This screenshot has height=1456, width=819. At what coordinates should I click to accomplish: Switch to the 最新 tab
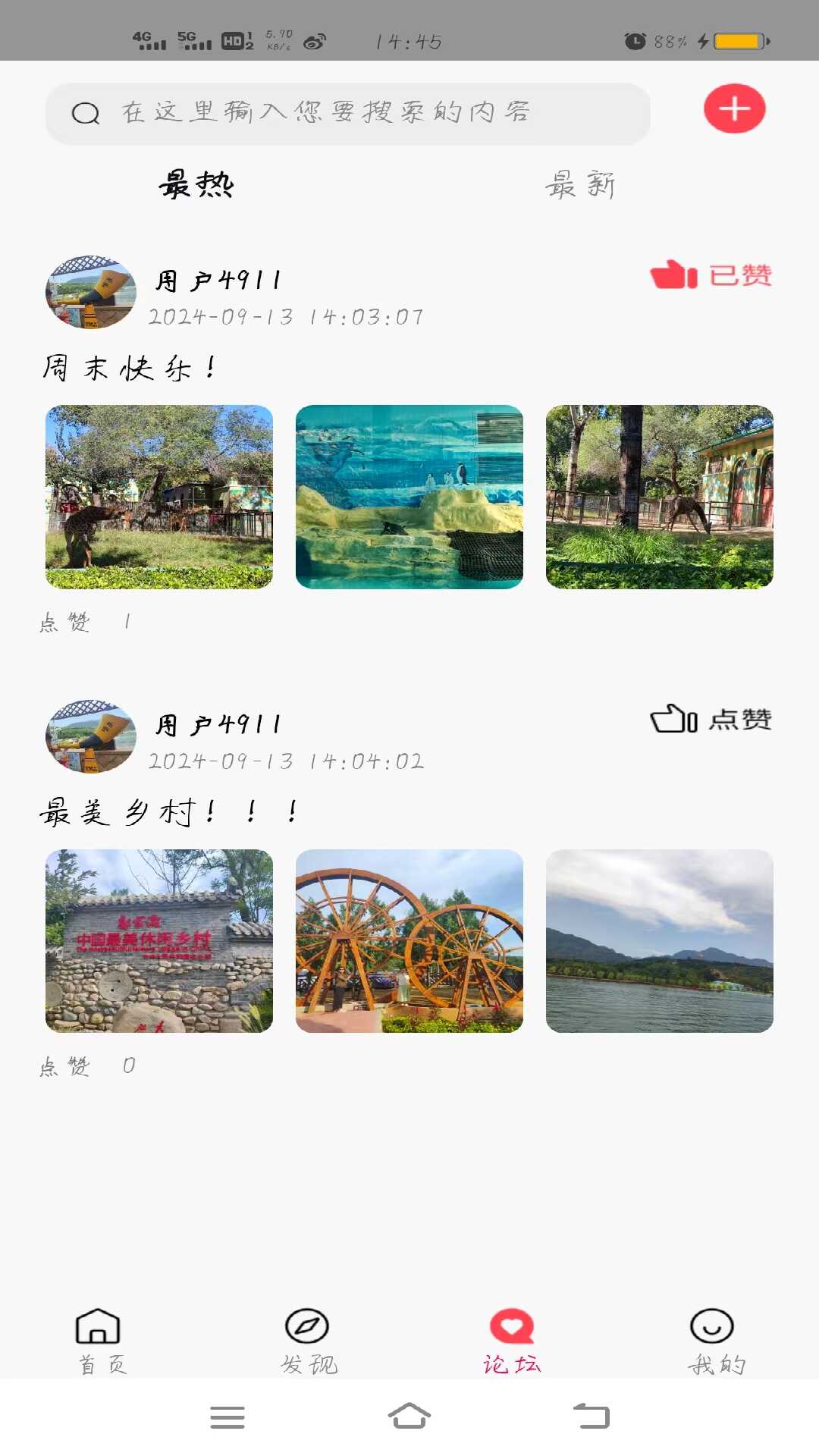coord(580,184)
